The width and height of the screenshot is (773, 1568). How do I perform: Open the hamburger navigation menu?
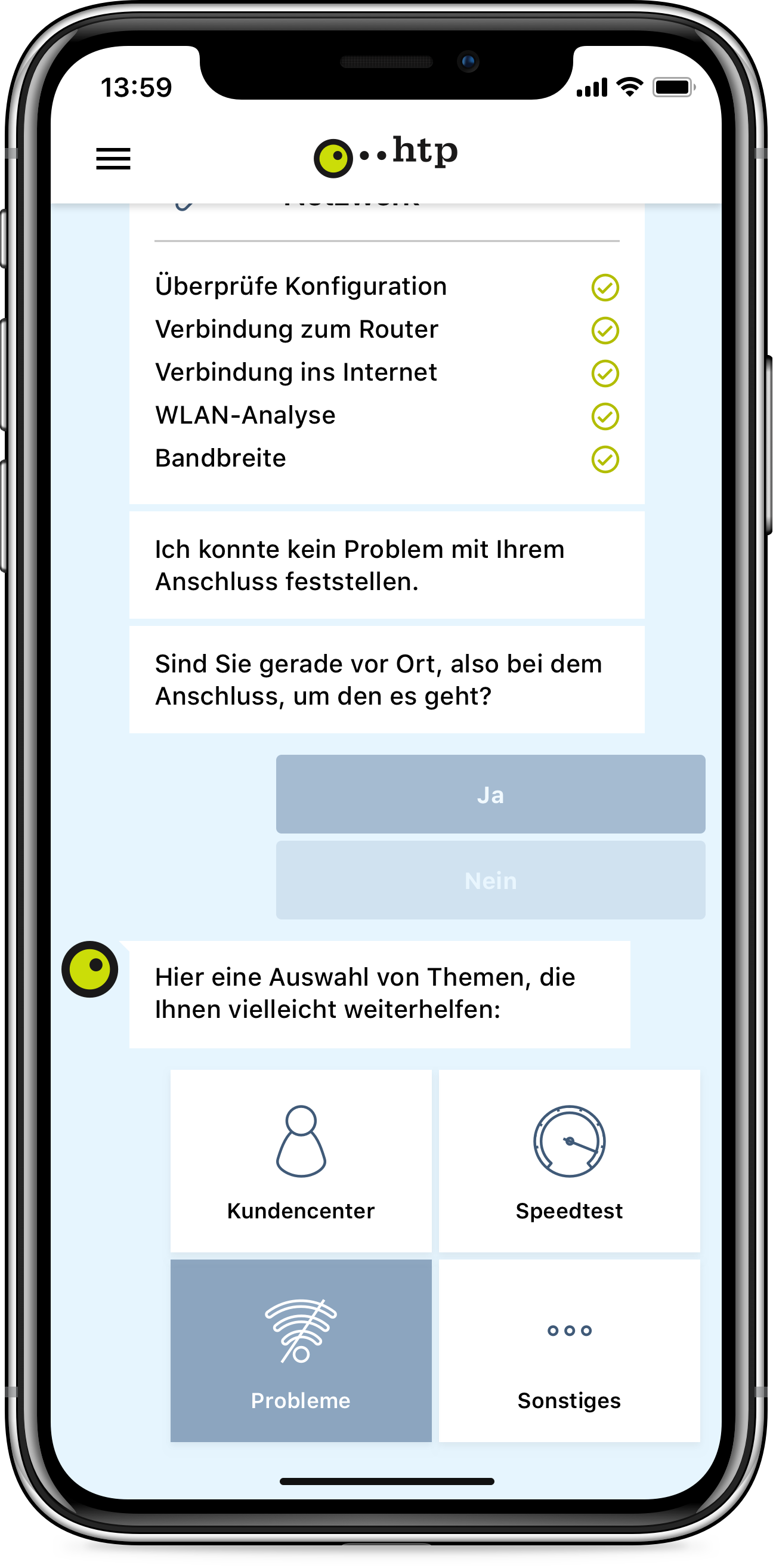point(113,158)
